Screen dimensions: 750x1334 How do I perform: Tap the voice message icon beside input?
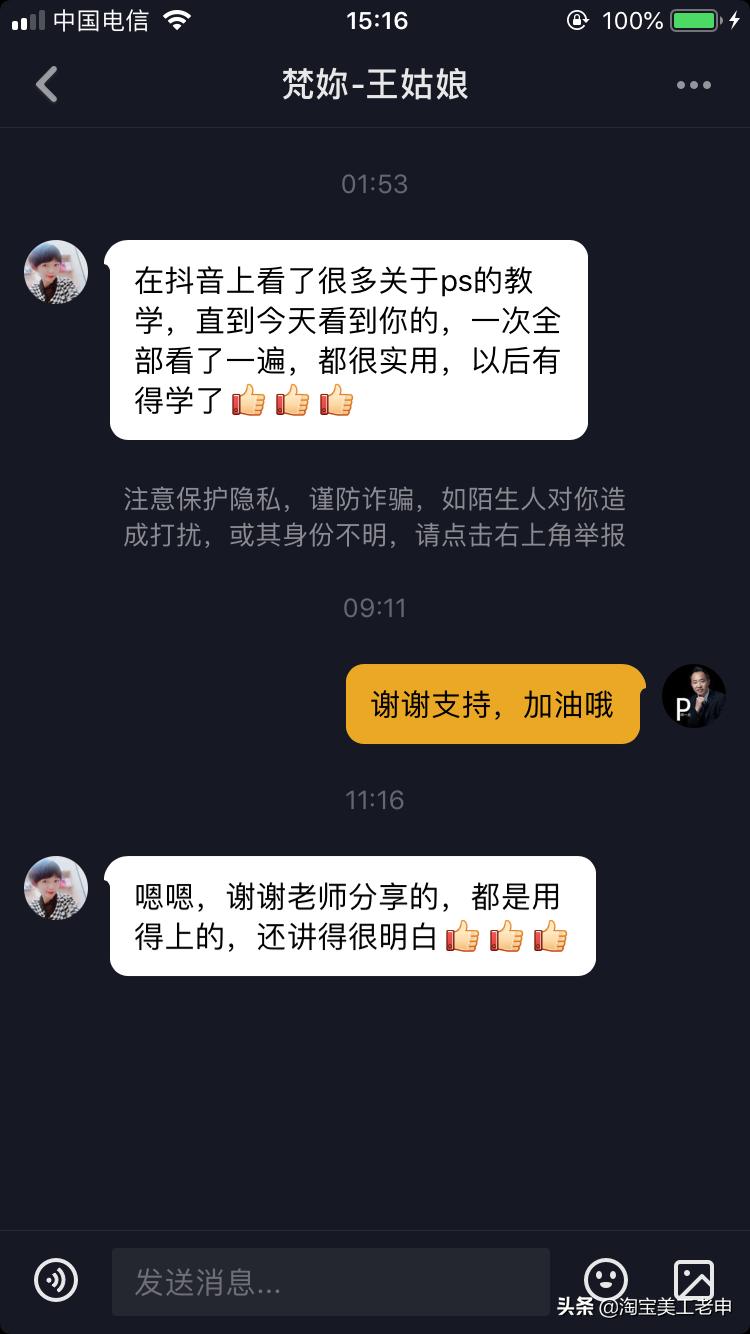57,1281
